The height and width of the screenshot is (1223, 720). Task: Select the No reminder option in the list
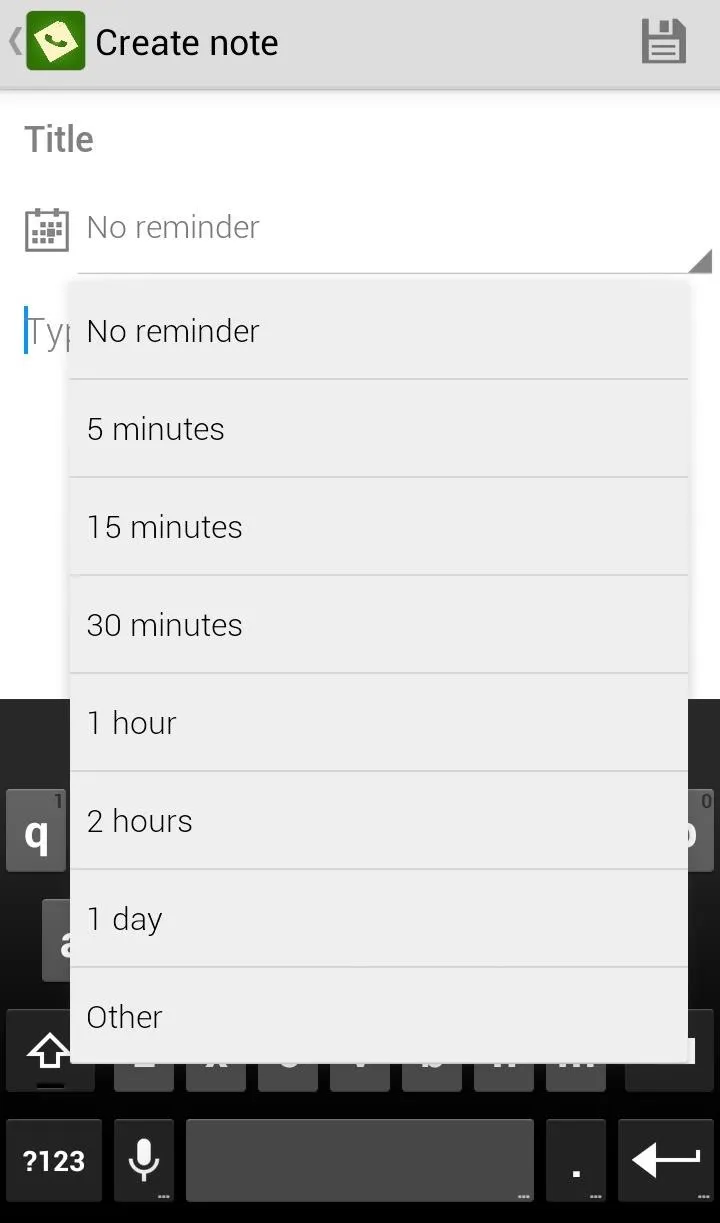click(x=379, y=331)
